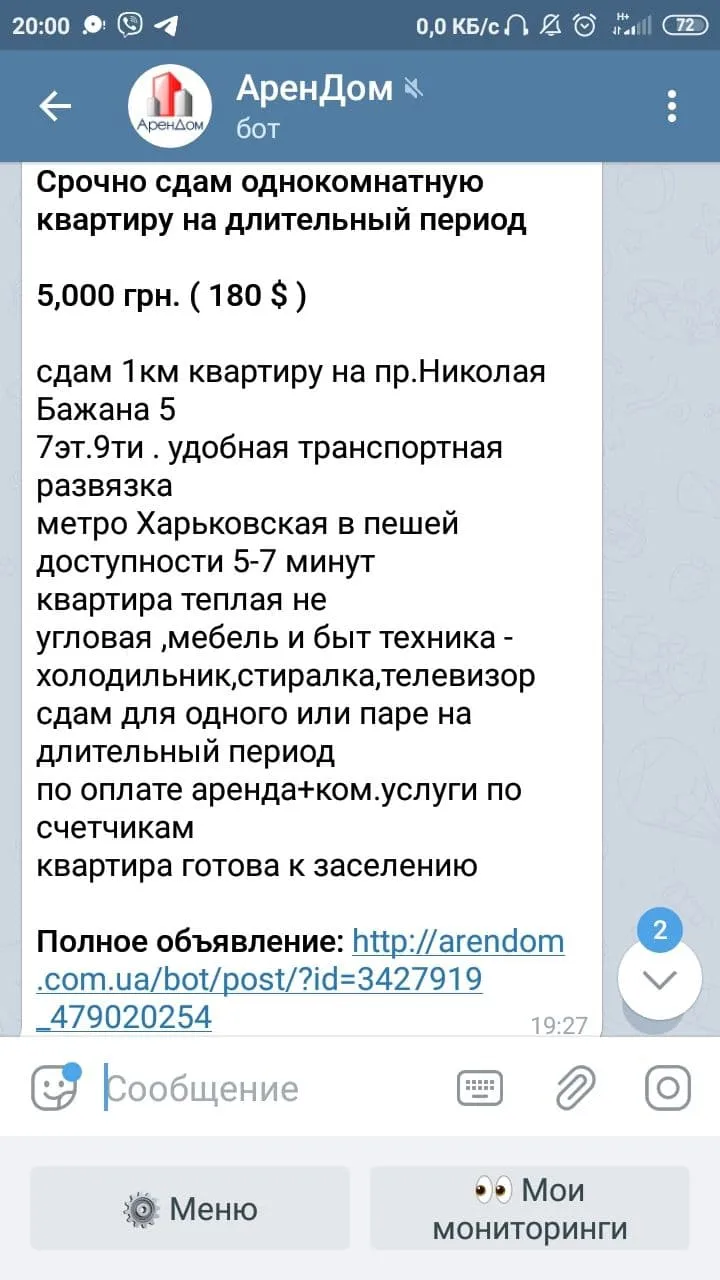Toggle the bot keyboard icon
720x1280 pixels.
tap(480, 1087)
